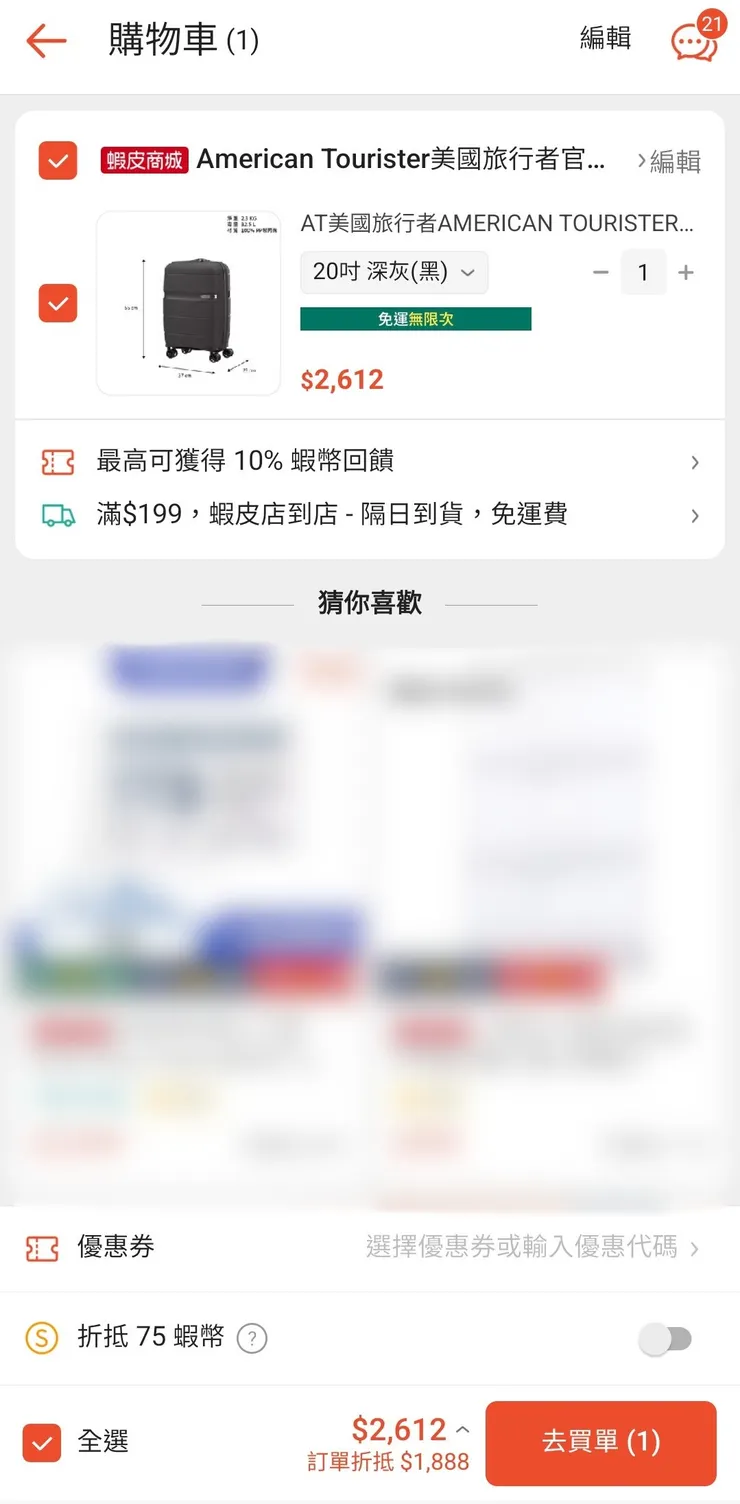Uncheck the luggage item checkbox
Image resolution: width=740 pixels, height=1504 pixels.
57,303
